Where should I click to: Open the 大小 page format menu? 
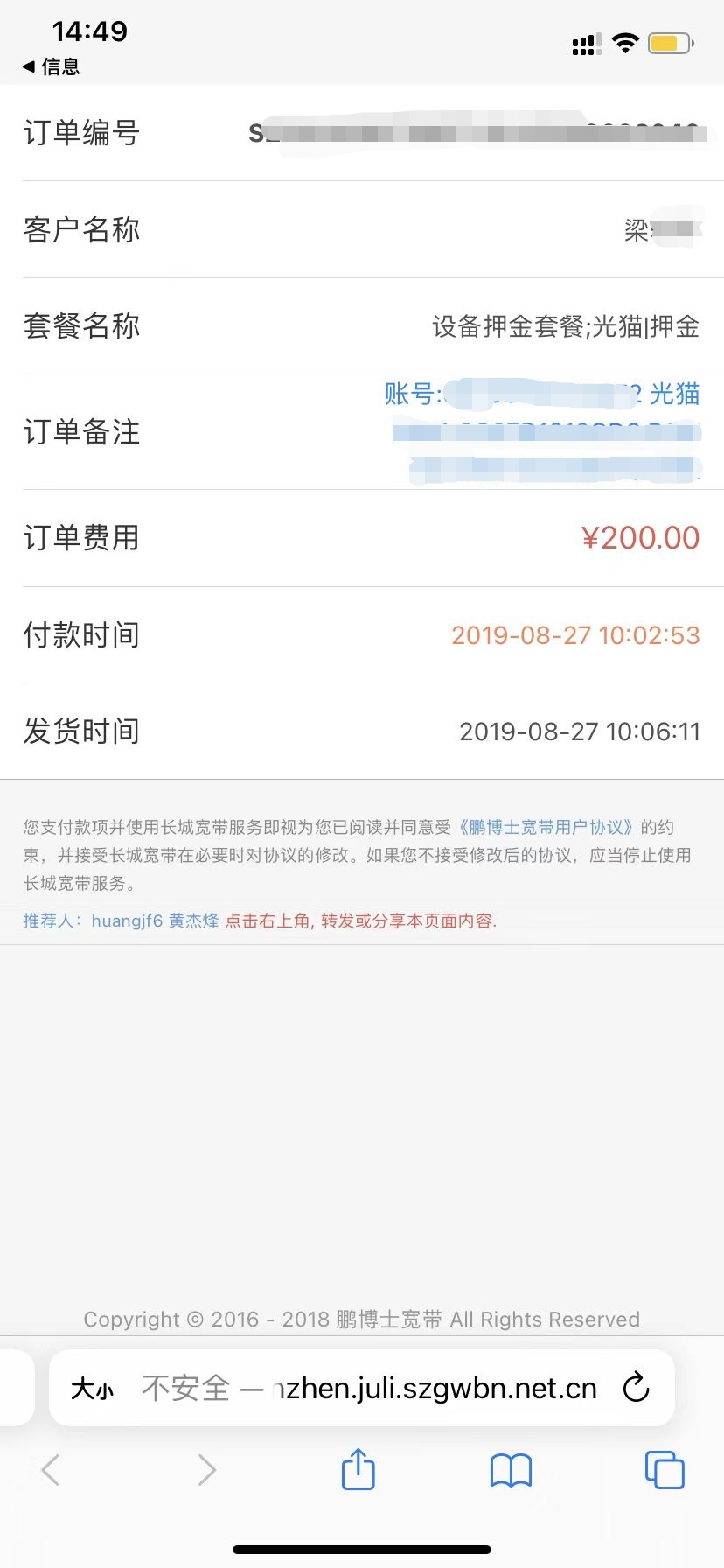pyautogui.click(x=93, y=1389)
